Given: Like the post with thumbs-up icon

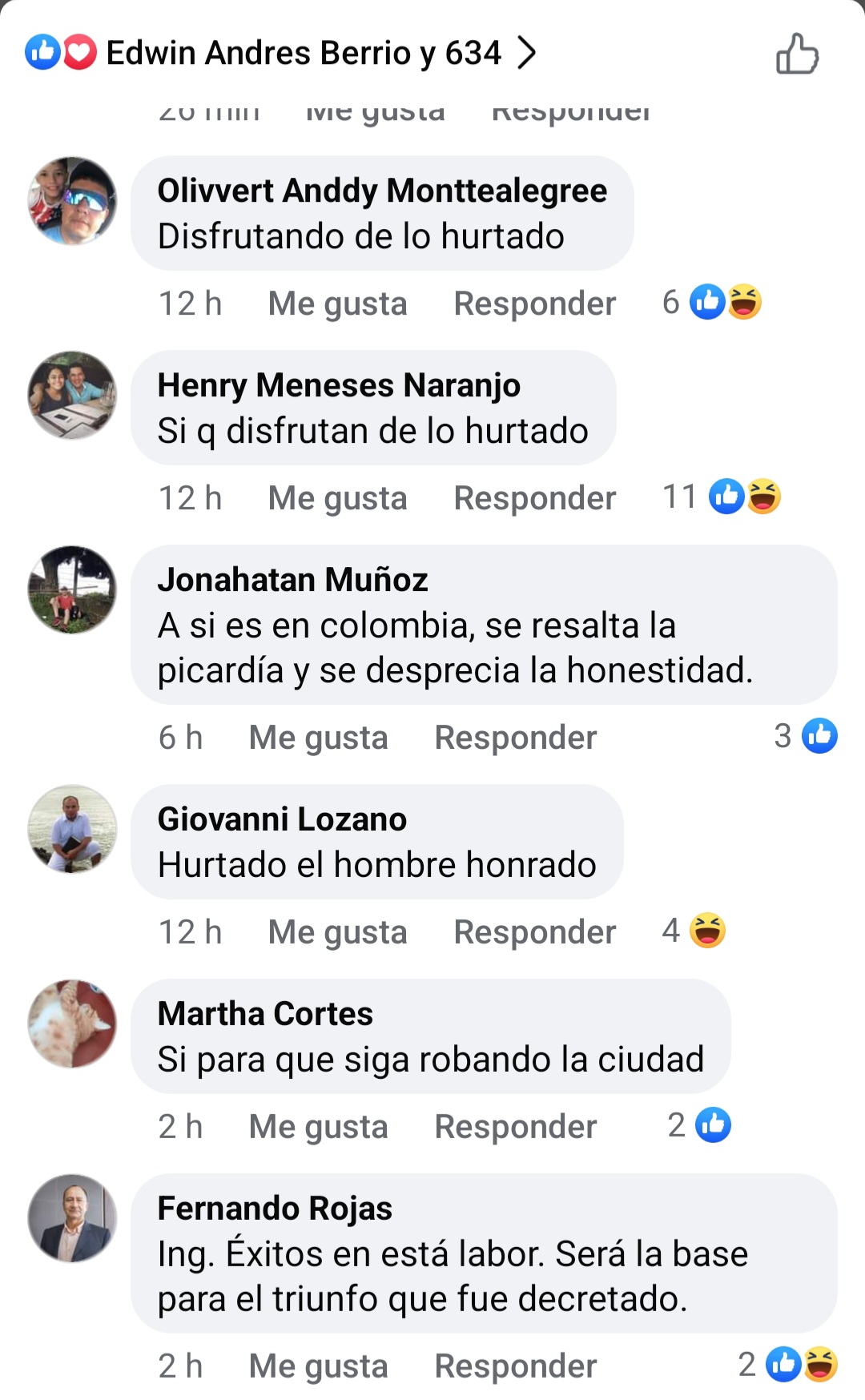Looking at the screenshot, I should pos(796,54).
